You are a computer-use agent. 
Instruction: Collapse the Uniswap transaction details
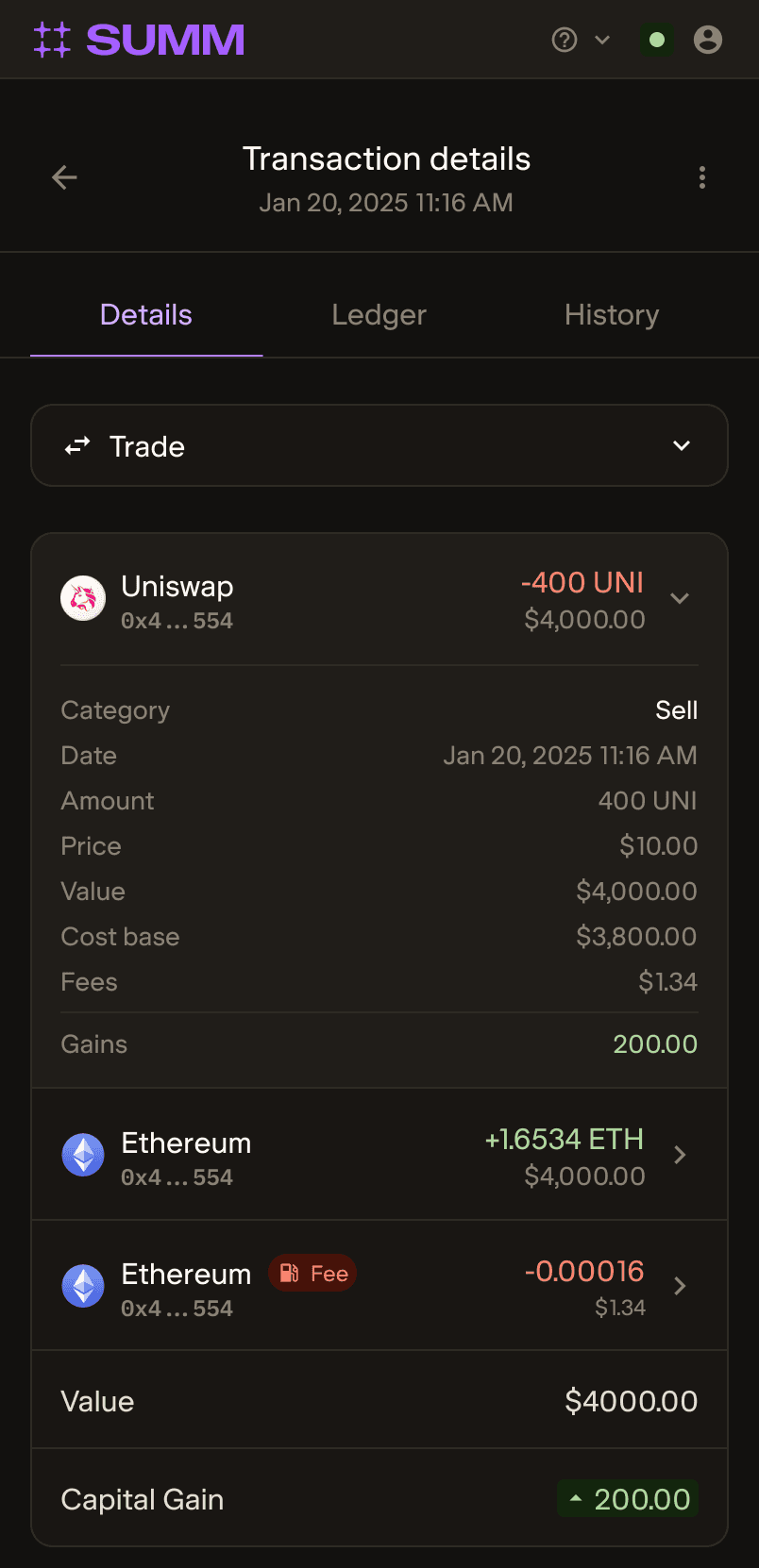click(679, 599)
